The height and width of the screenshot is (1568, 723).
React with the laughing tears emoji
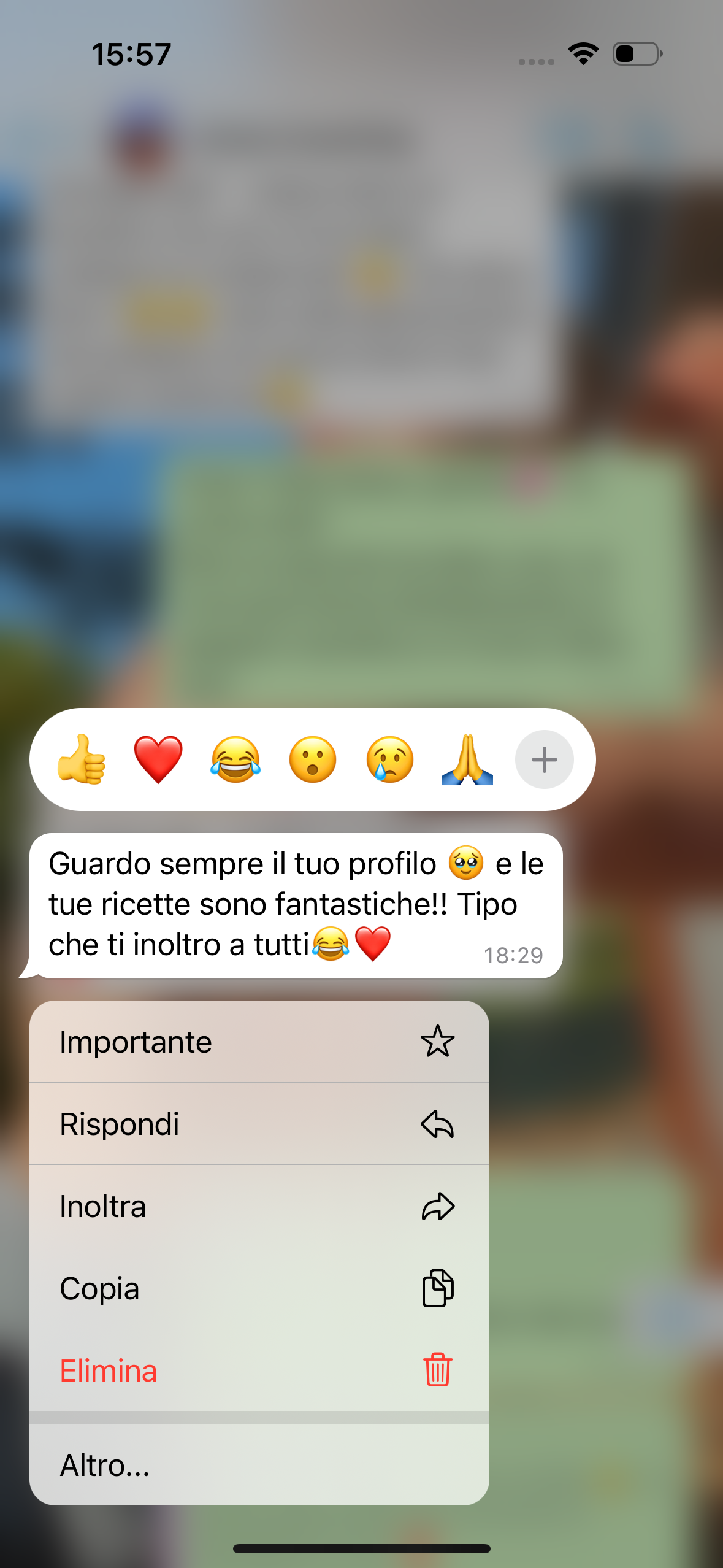click(x=235, y=759)
